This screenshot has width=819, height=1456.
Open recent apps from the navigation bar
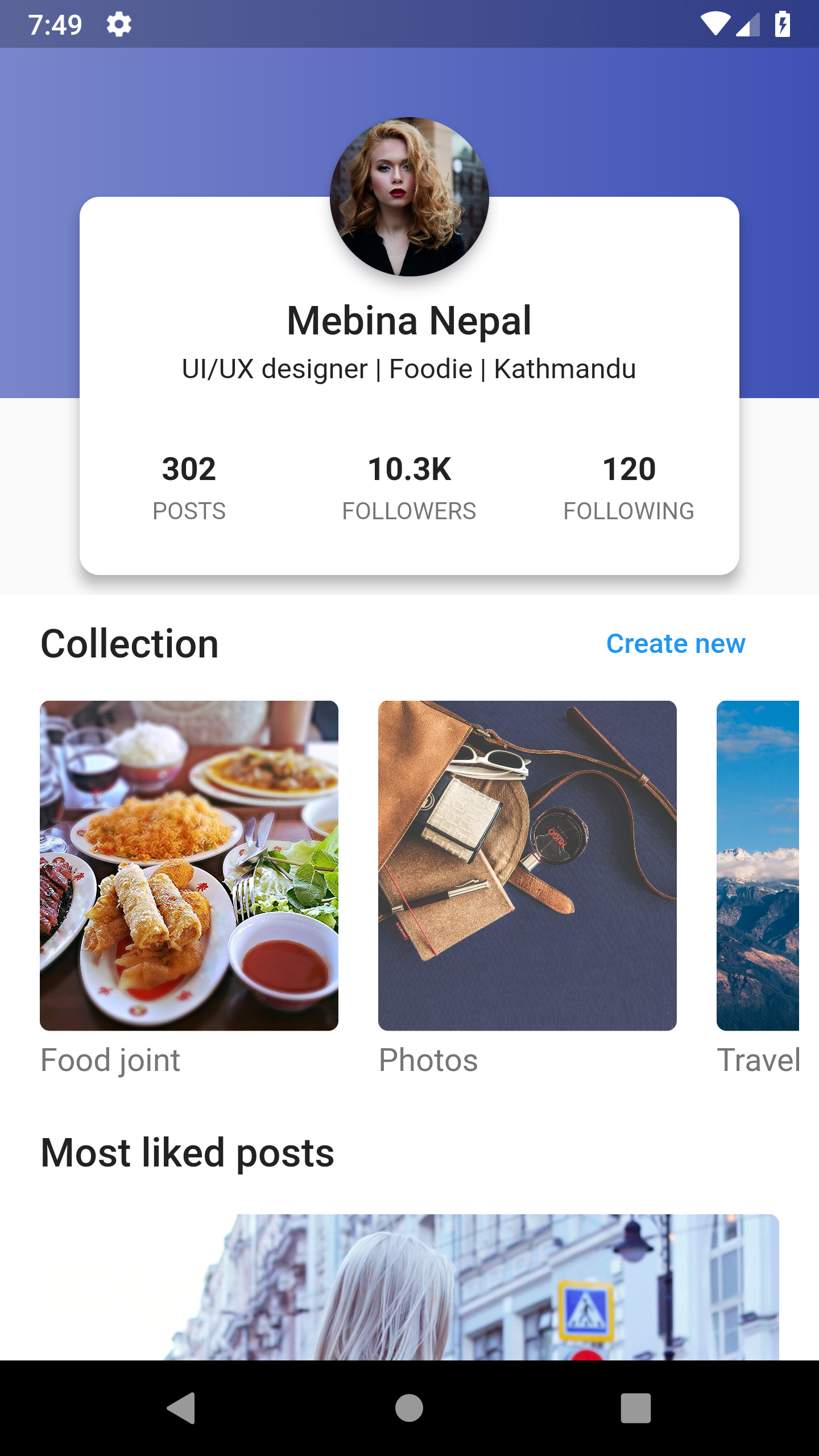636,1408
